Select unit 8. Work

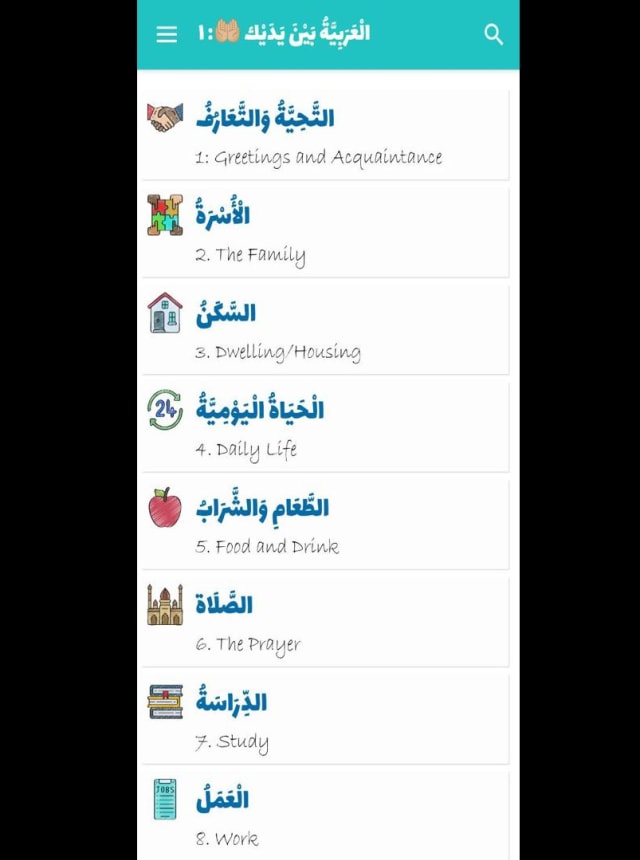click(x=325, y=815)
